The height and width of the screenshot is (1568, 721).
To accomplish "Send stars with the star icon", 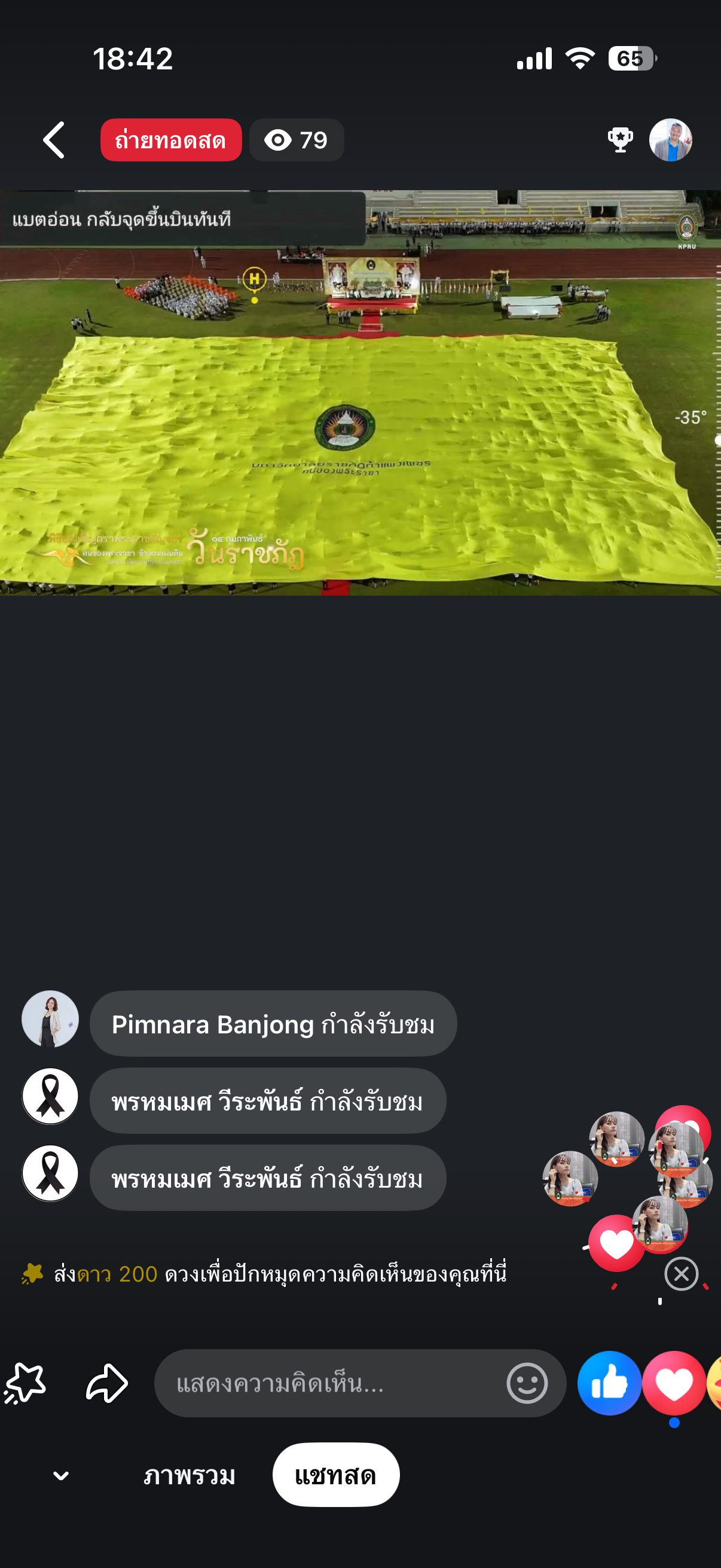I will pos(25,1383).
